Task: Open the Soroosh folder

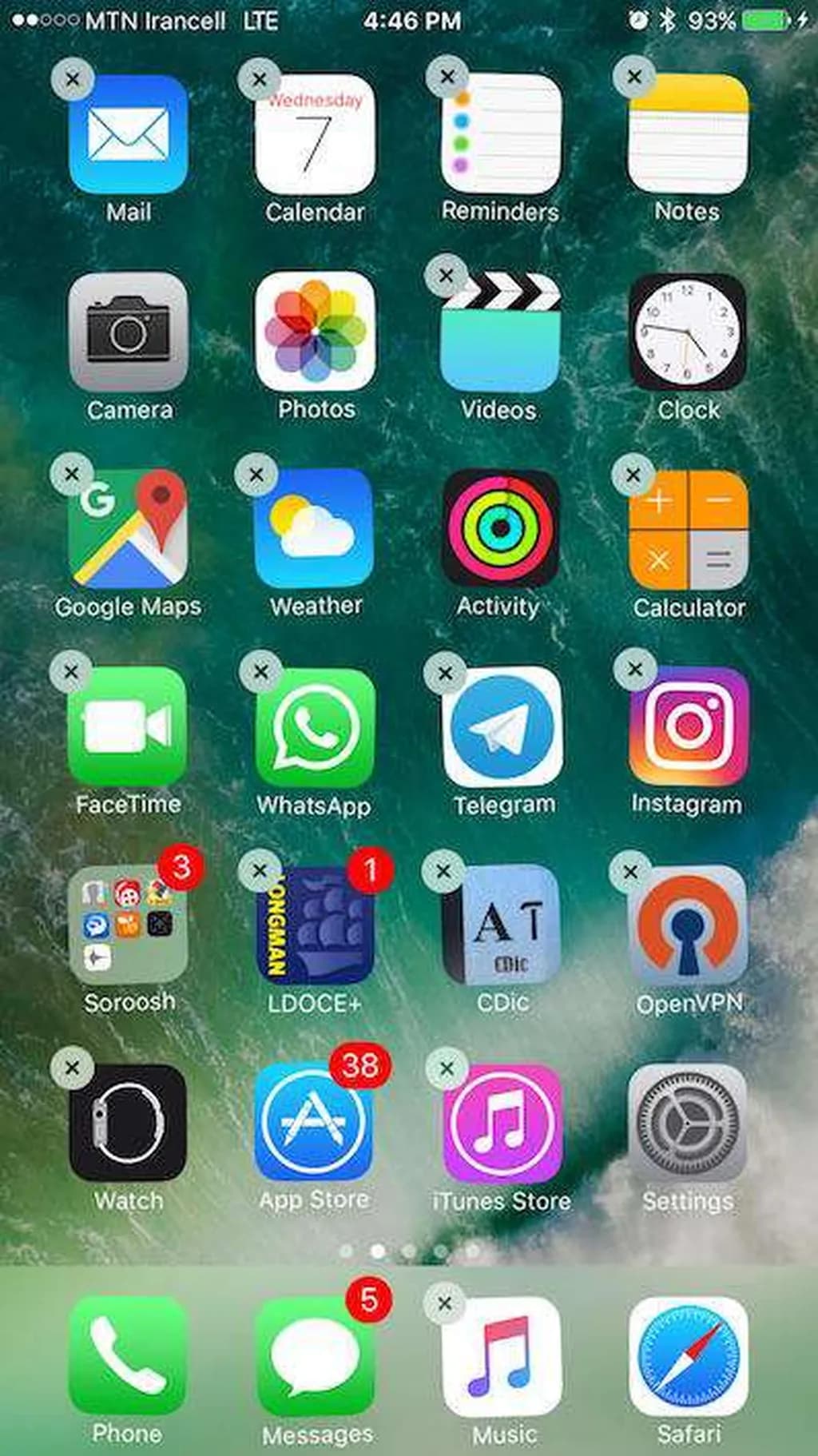Action: coord(129,925)
